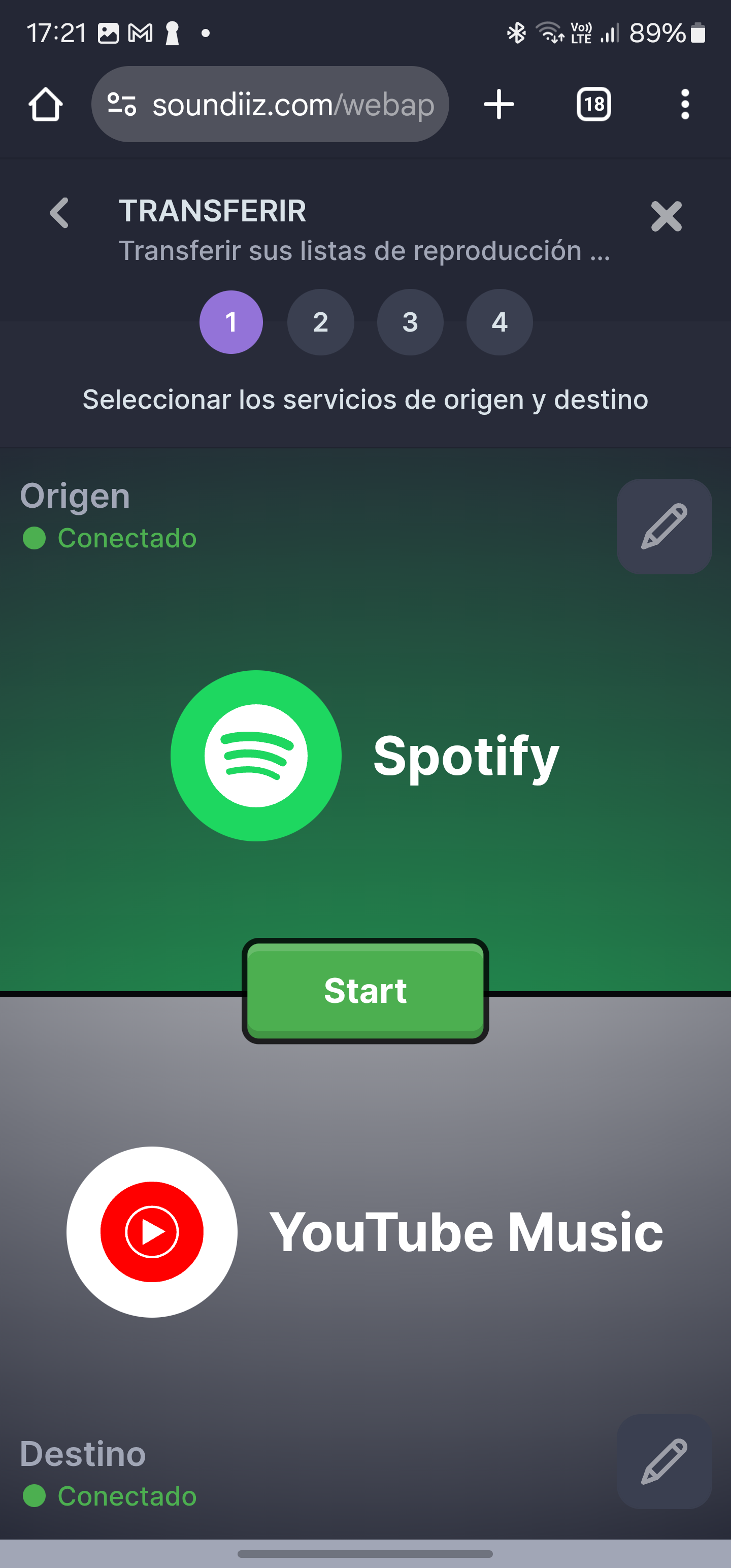Edit the Origen service
Viewport: 731px width, 1568px height.
point(663,527)
